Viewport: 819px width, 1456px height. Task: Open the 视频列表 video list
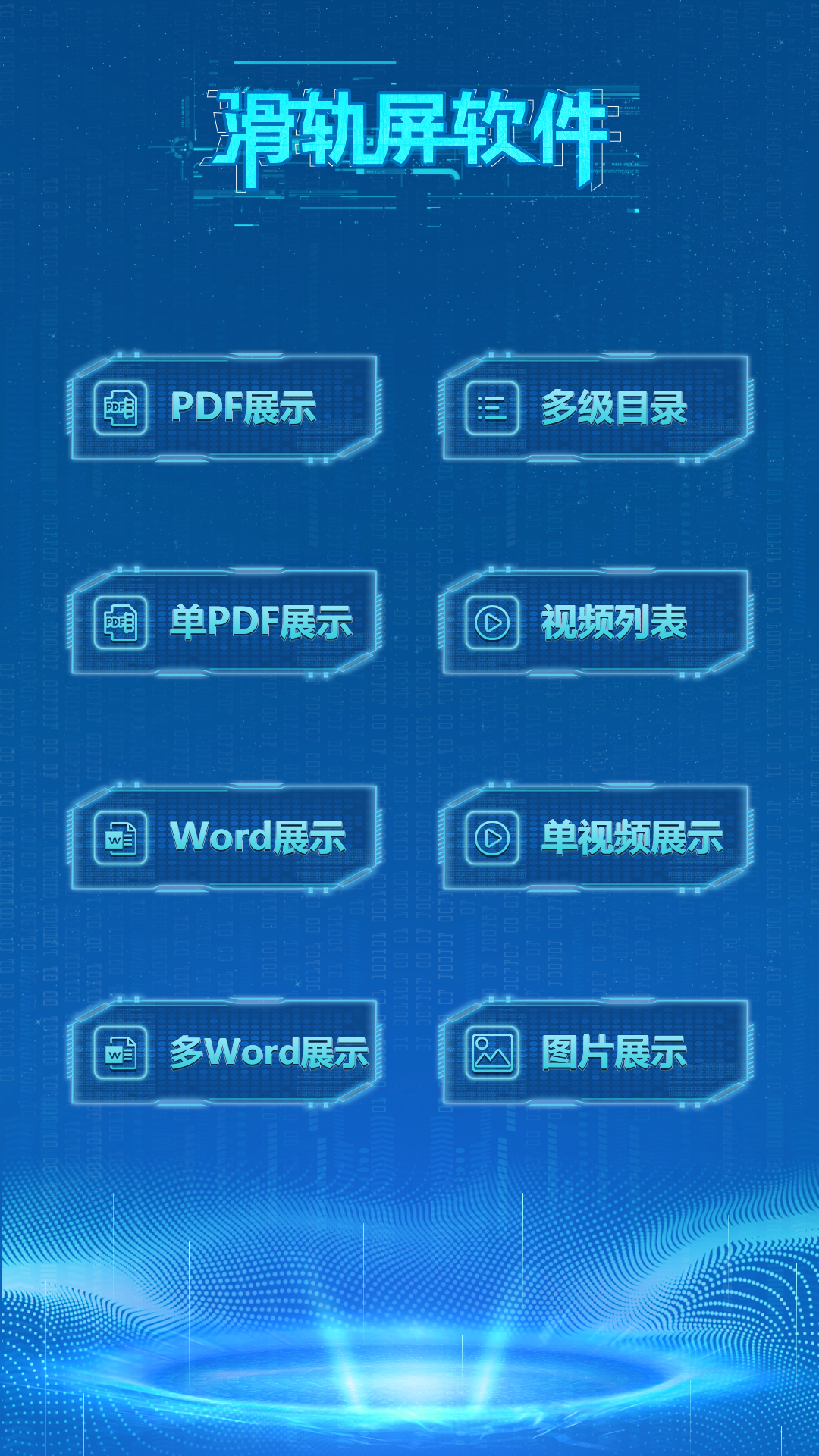(595, 623)
